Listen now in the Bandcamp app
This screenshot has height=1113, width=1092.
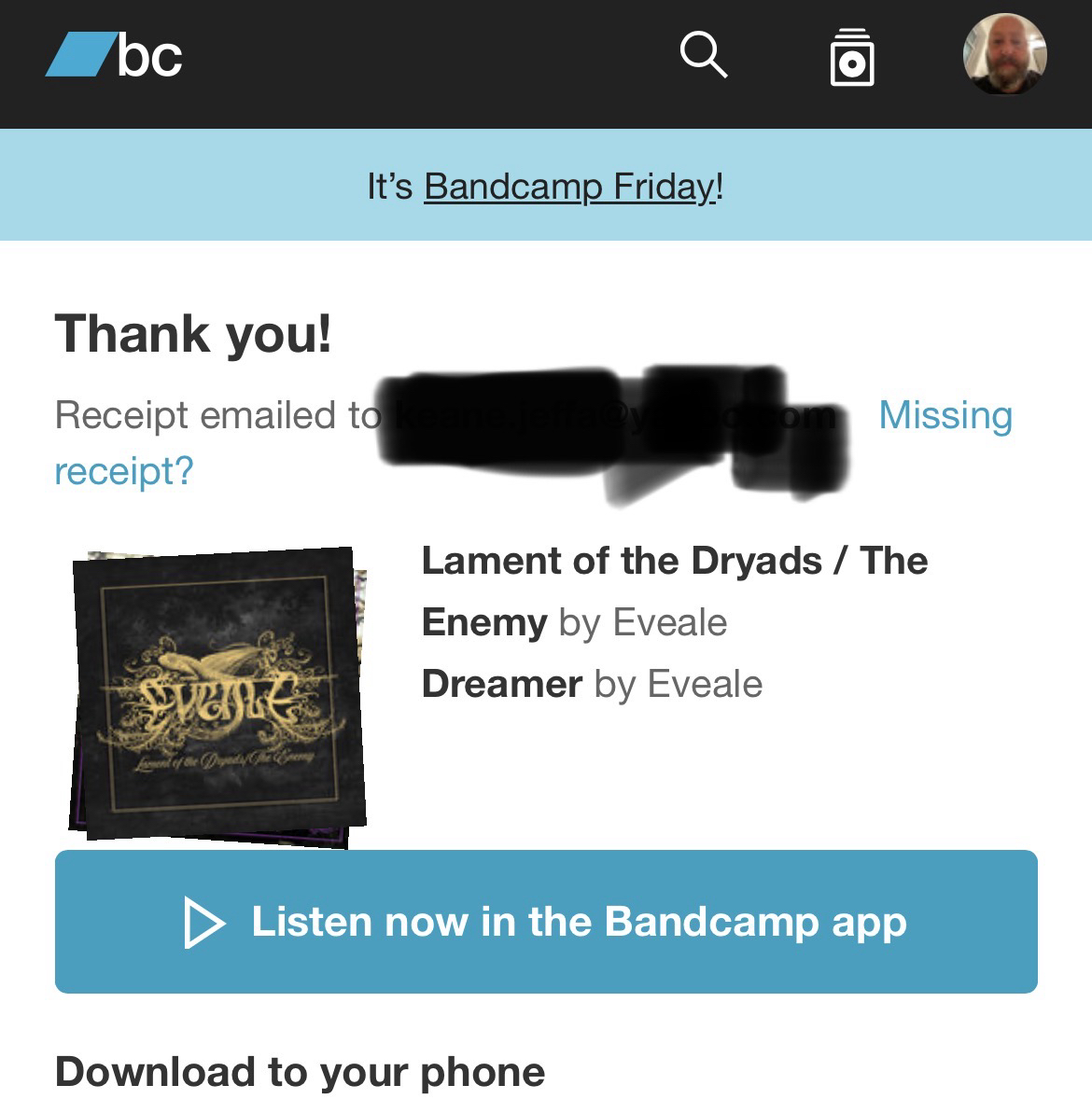coord(546,922)
